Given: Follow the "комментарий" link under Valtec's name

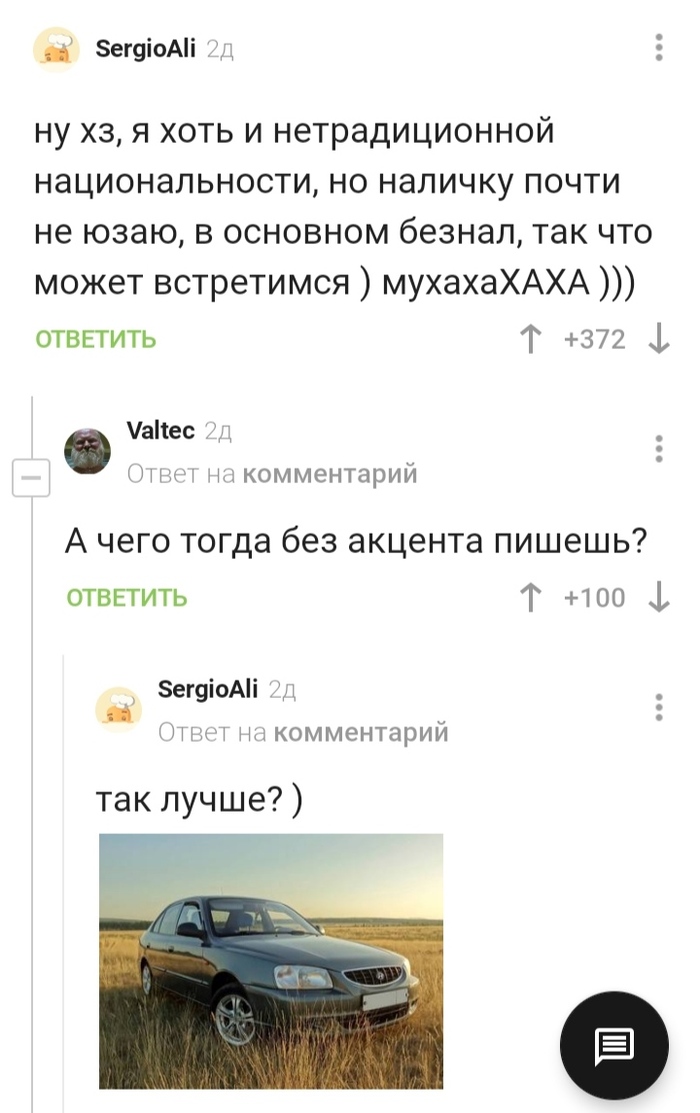Looking at the screenshot, I should click(x=330, y=474).
